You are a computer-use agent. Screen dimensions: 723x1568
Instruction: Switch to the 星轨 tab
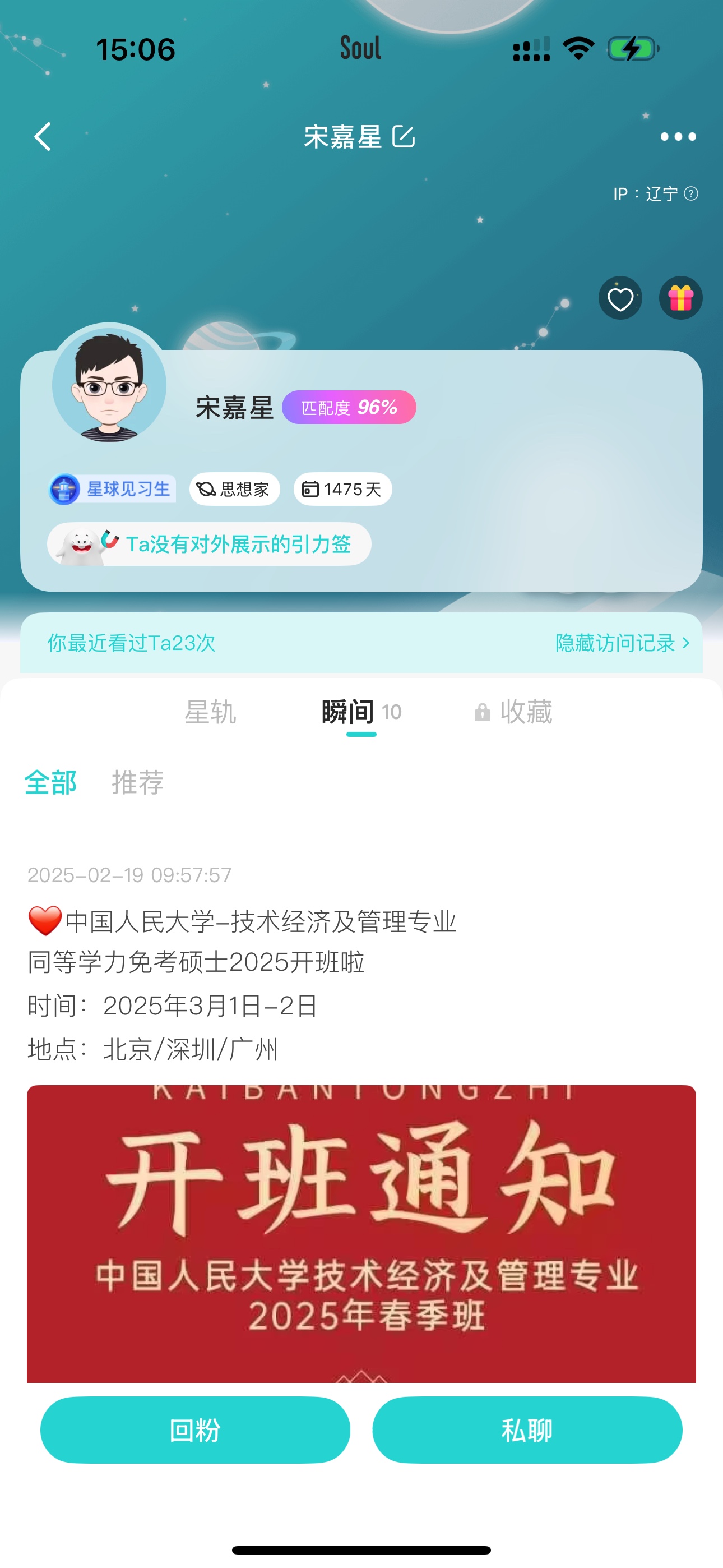pos(211,712)
